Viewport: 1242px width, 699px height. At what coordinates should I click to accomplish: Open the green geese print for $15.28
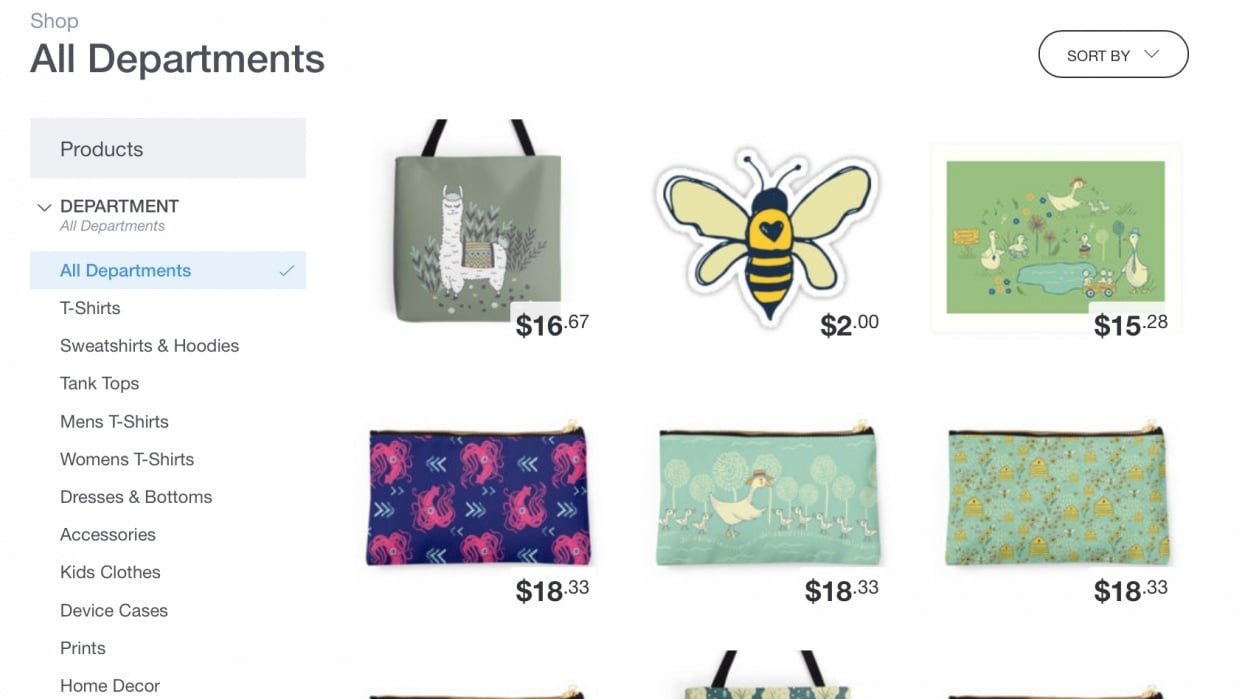1055,236
